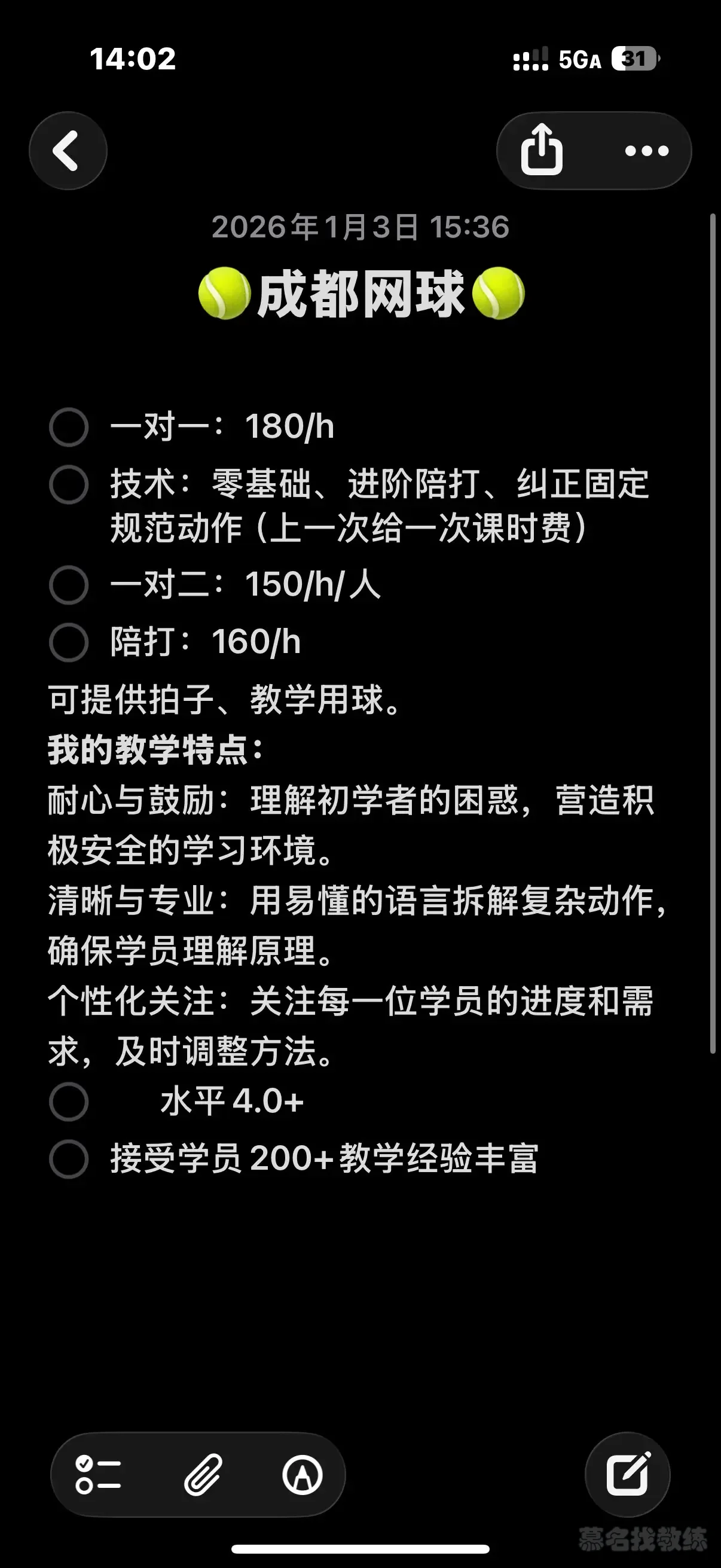This screenshot has width=721, height=1568.
Task: Tap the checklist formatting tool
Action: coord(98,1475)
